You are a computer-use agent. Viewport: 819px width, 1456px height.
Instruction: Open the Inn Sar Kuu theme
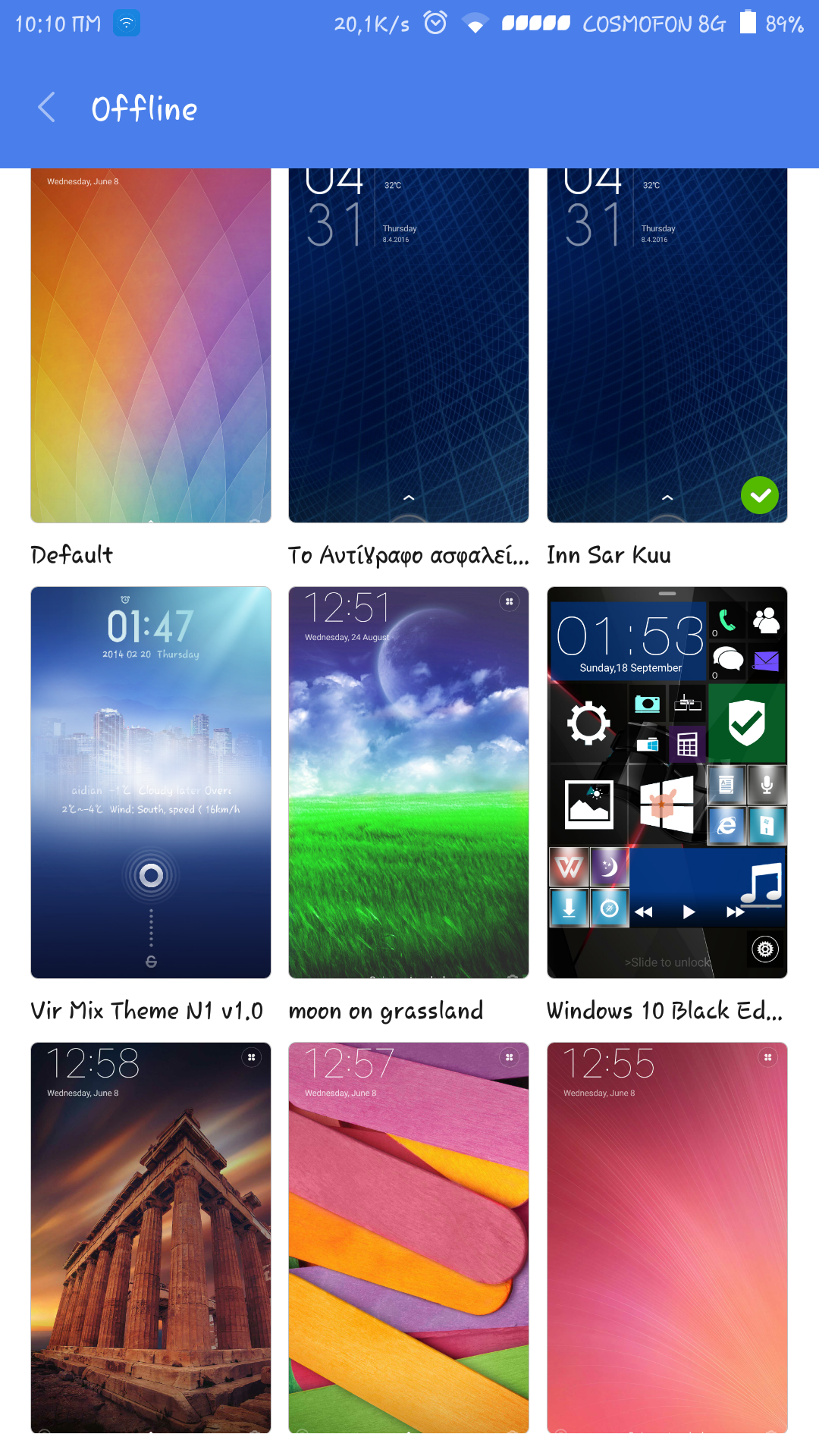coord(667,345)
